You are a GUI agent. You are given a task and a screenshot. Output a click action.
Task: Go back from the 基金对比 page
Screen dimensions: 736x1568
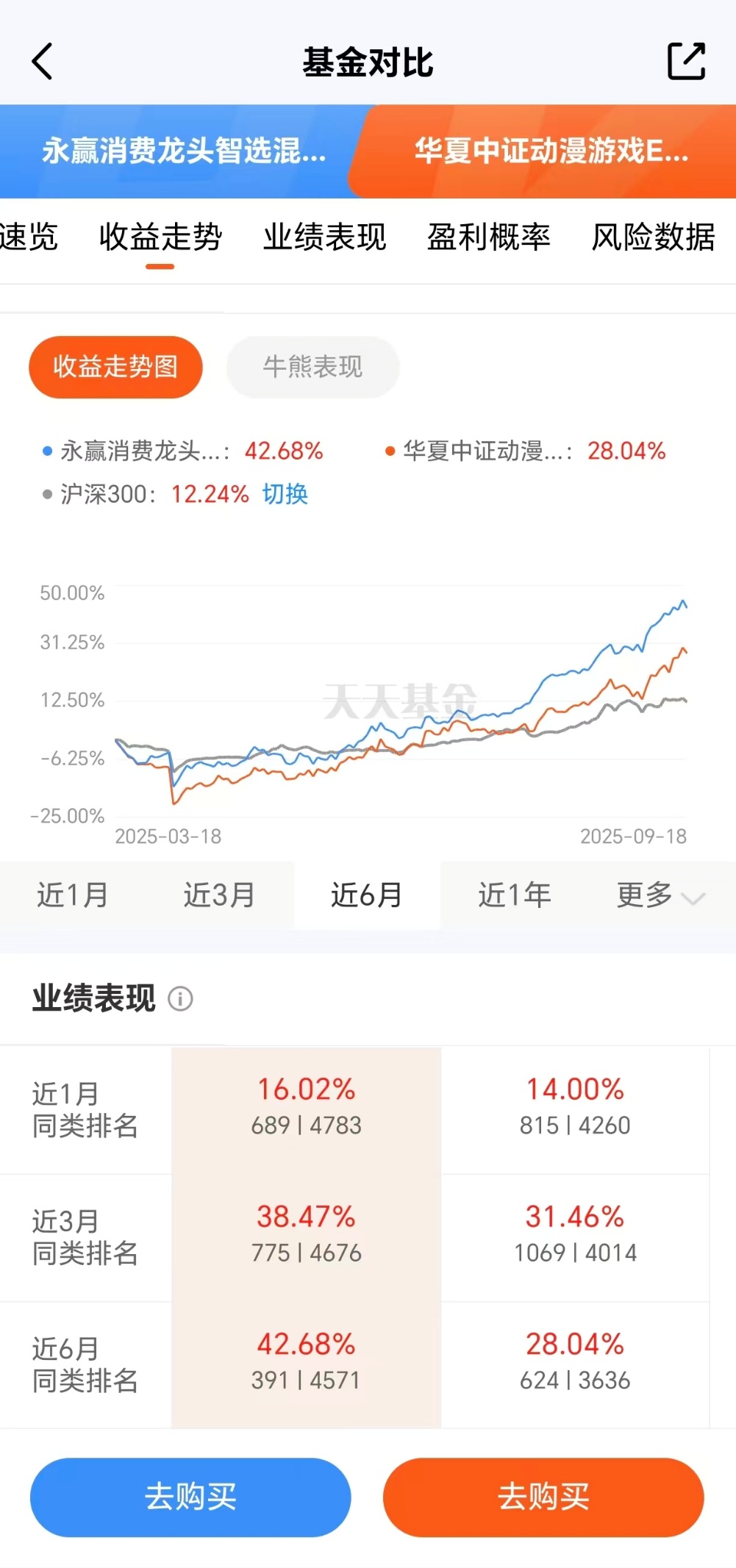coord(43,61)
